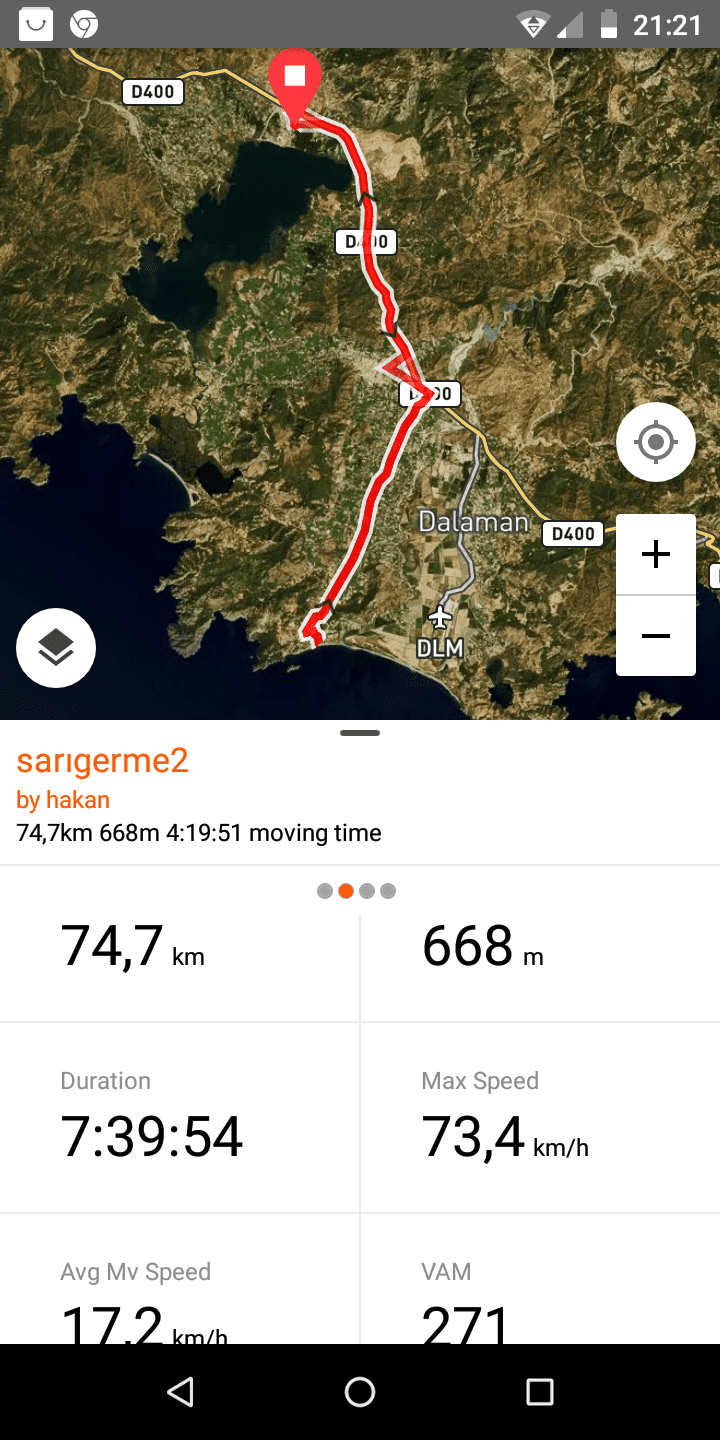Go back using the system back button
Viewport: 720px width, 1440px height.
click(180, 1392)
